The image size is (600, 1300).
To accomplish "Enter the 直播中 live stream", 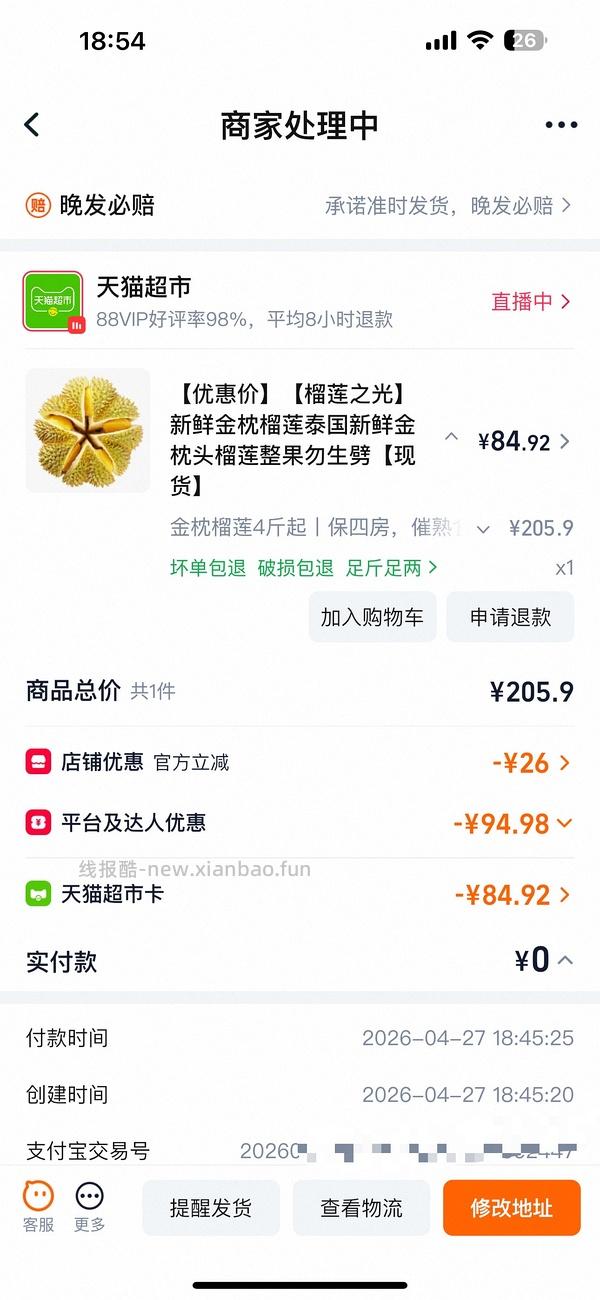I will click(531, 301).
